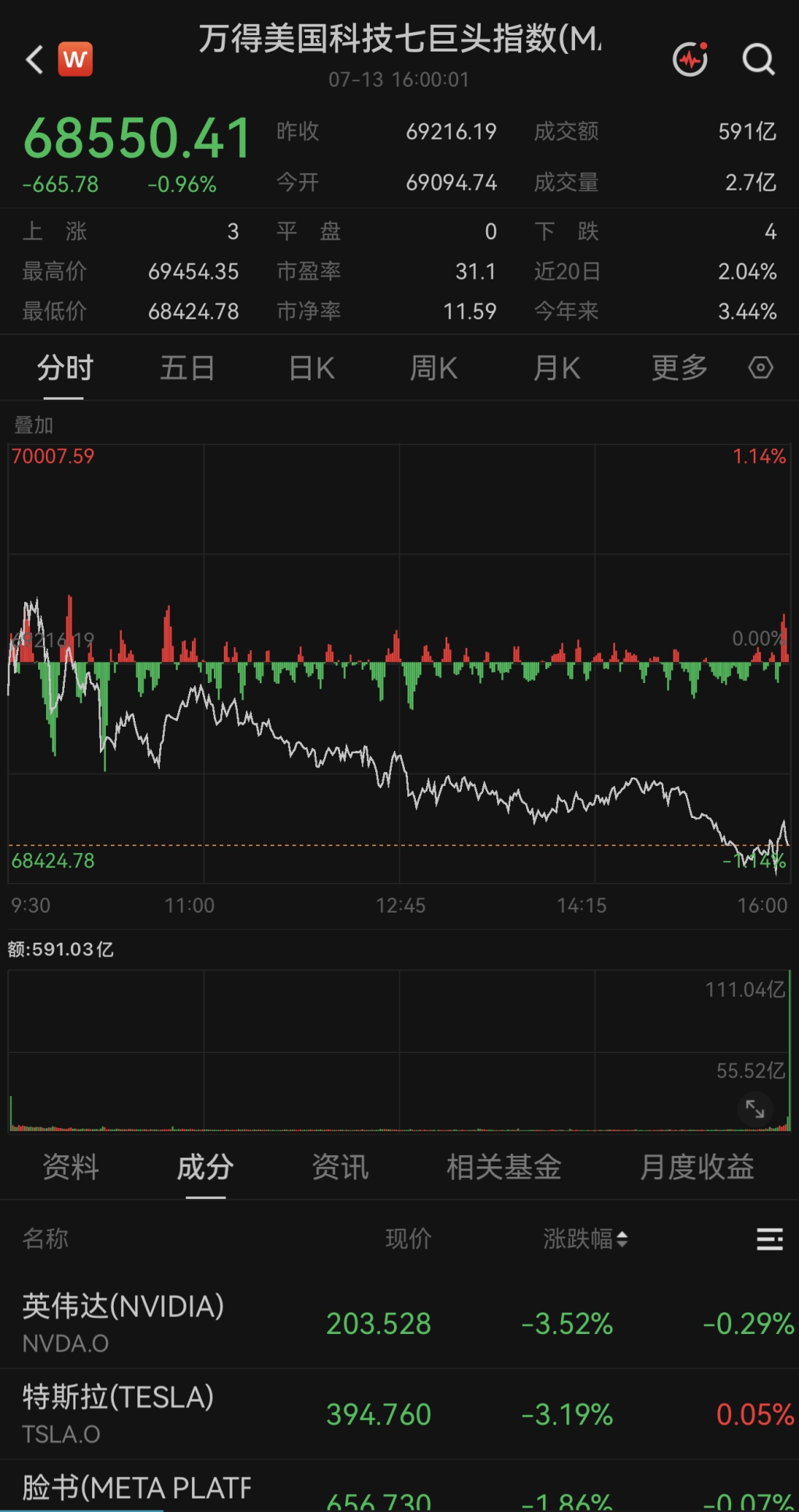
Task: Open the market pulse alert icon
Action: click(691, 59)
